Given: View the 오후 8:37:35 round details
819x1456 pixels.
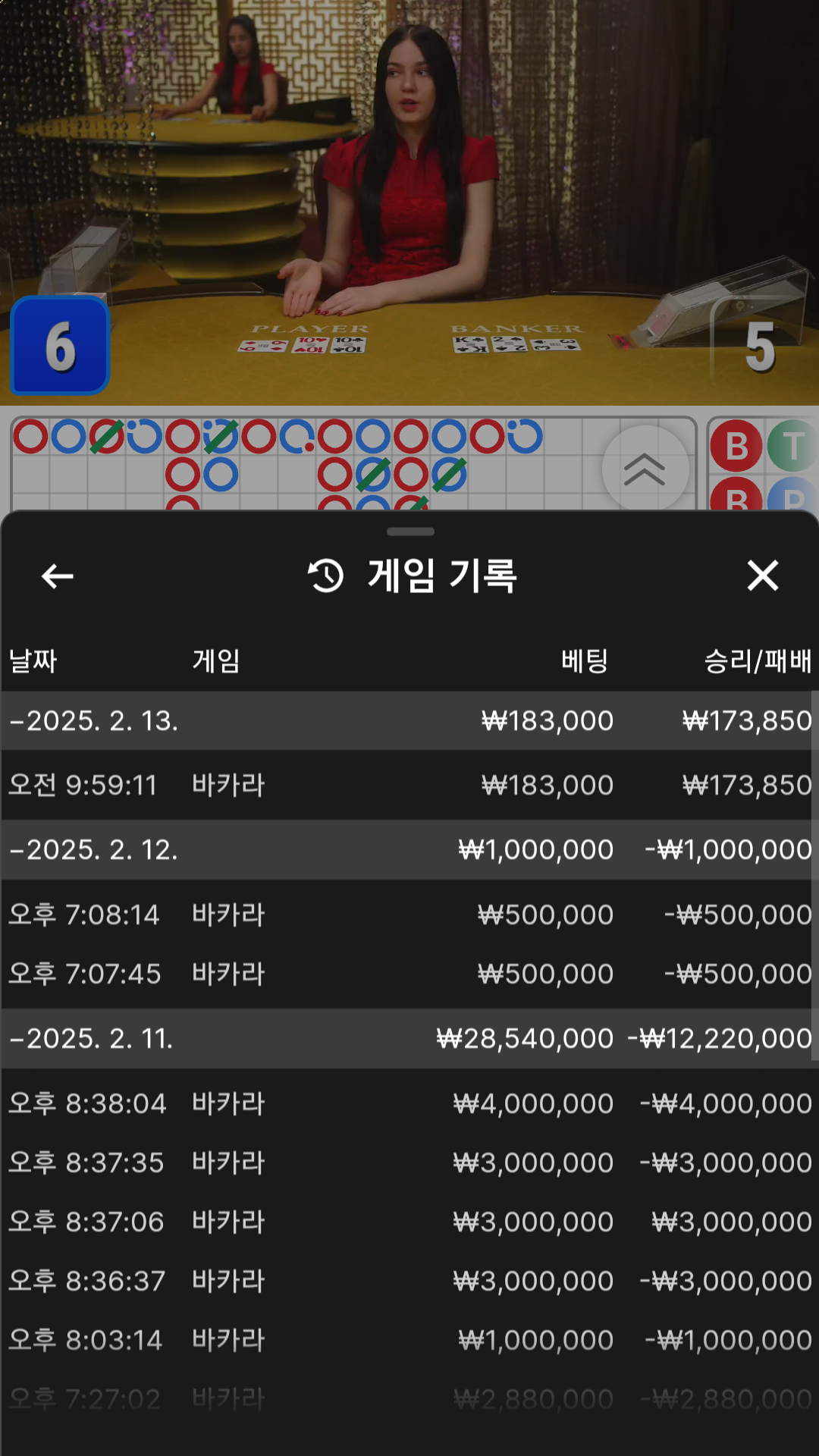Looking at the screenshot, I should (x=409, y=1163).
